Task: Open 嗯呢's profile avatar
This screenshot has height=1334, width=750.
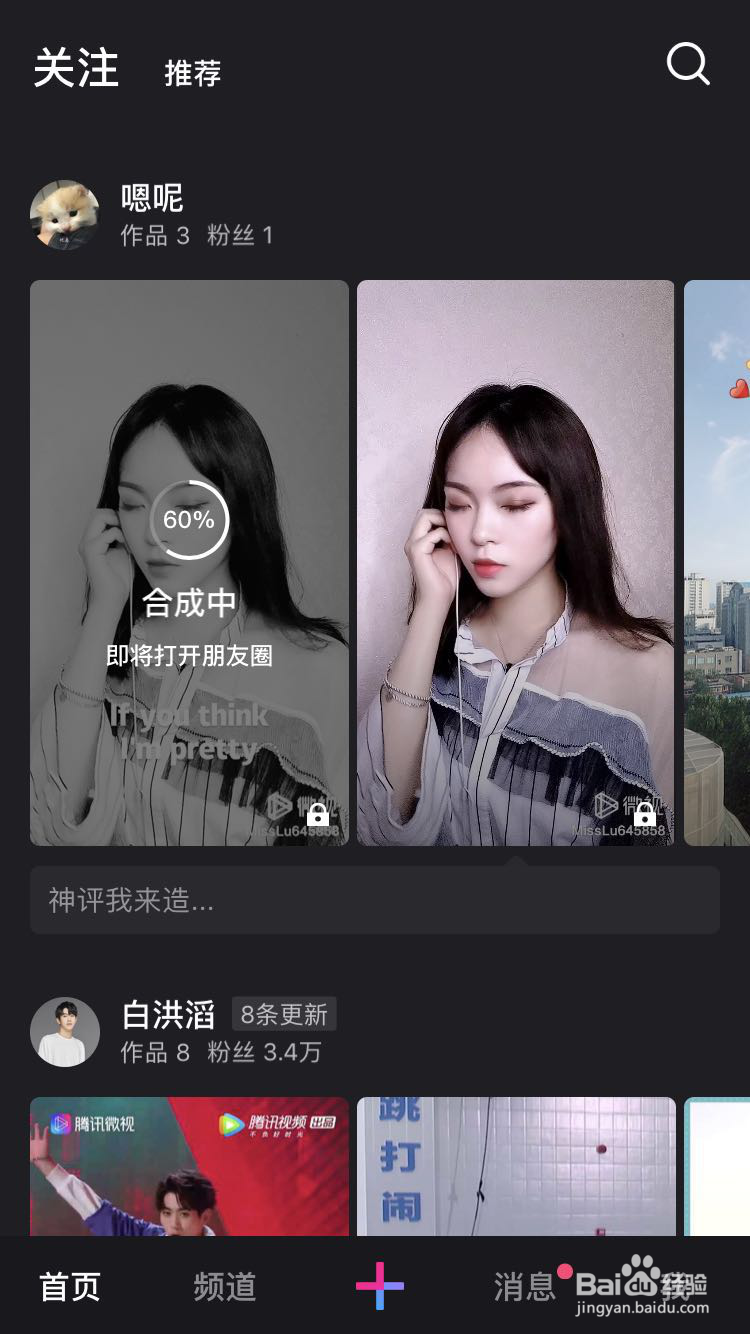Action: [64, 215]
